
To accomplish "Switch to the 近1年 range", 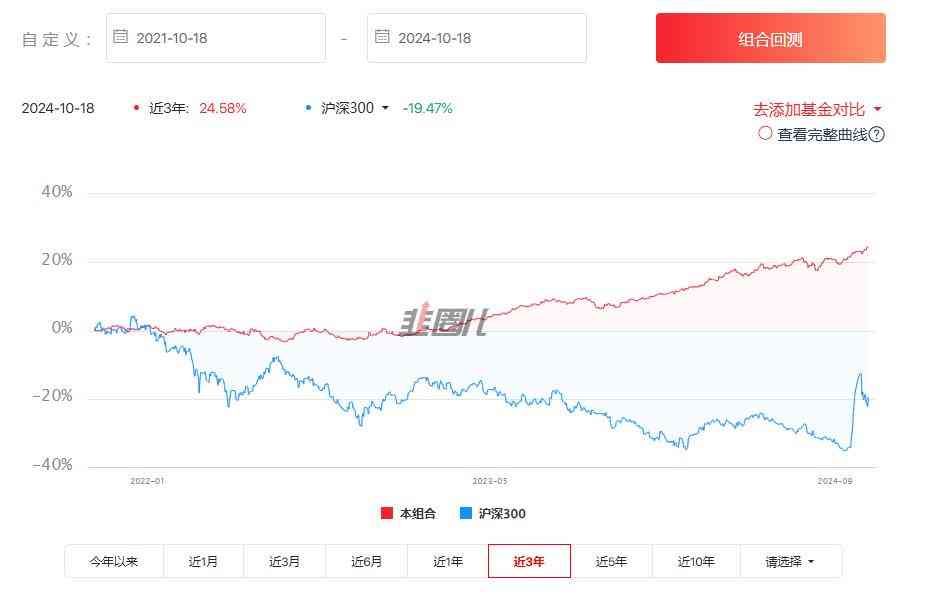I will pyautogui.click(x=448, y=561).
